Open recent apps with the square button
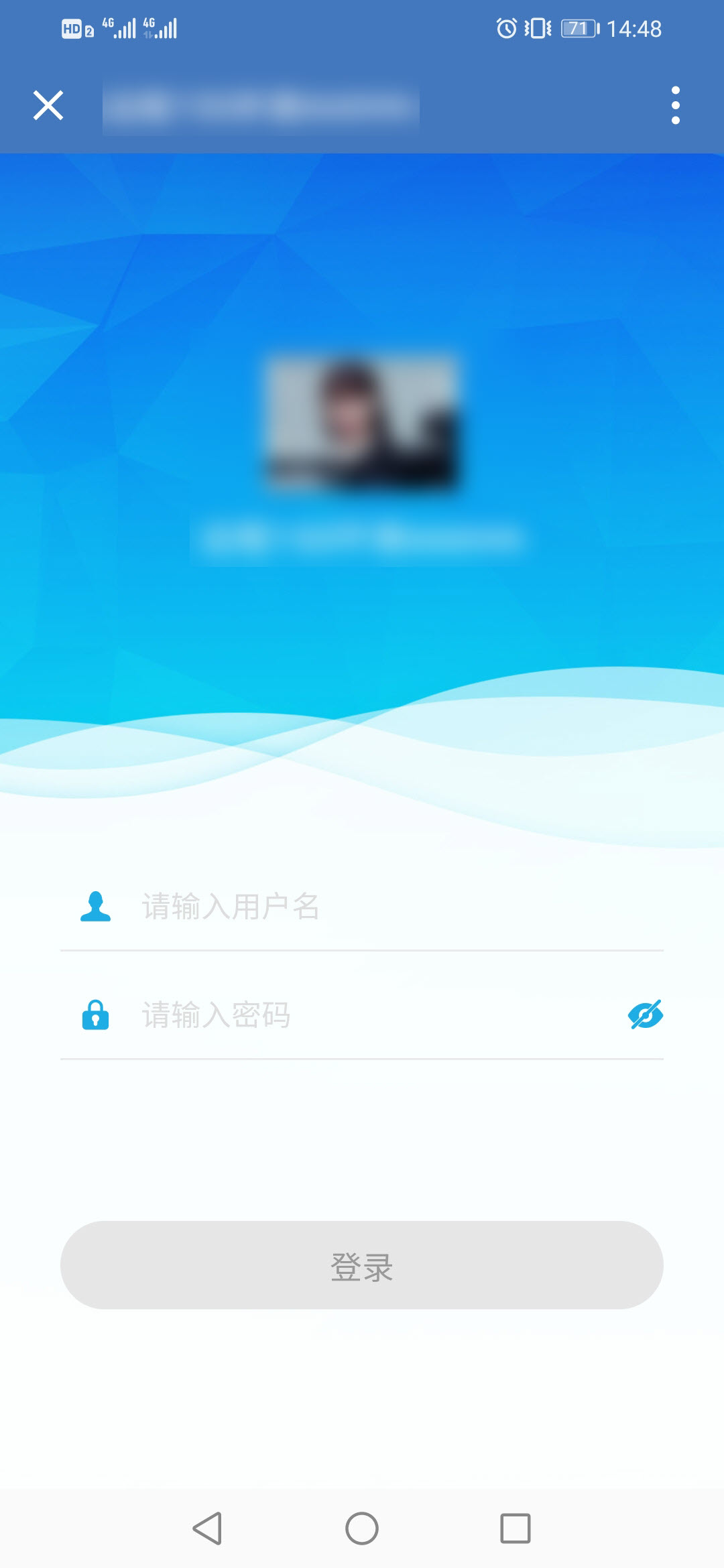 click(x=515, y=1528)
